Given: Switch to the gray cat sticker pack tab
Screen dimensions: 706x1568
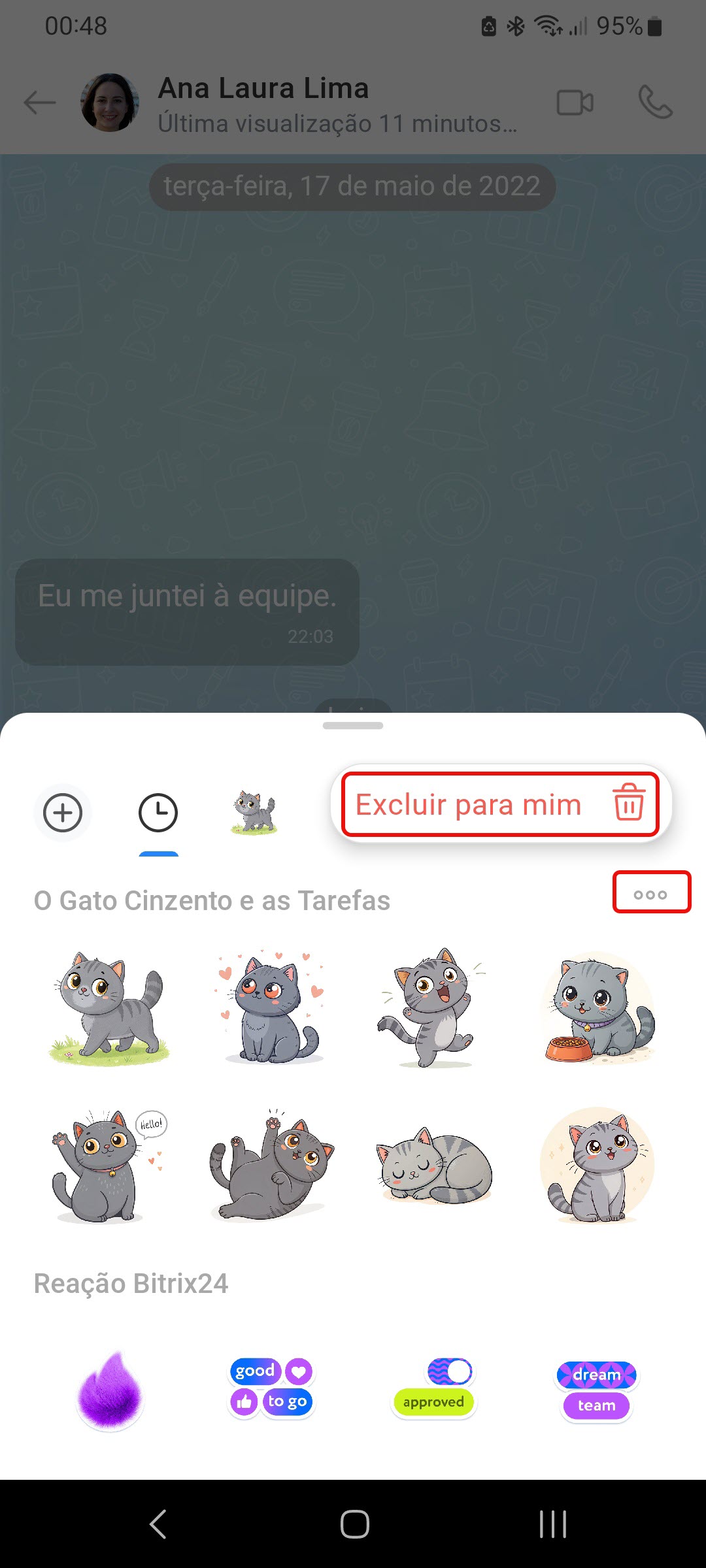Looking at the screenshot, I should point(255,813).
